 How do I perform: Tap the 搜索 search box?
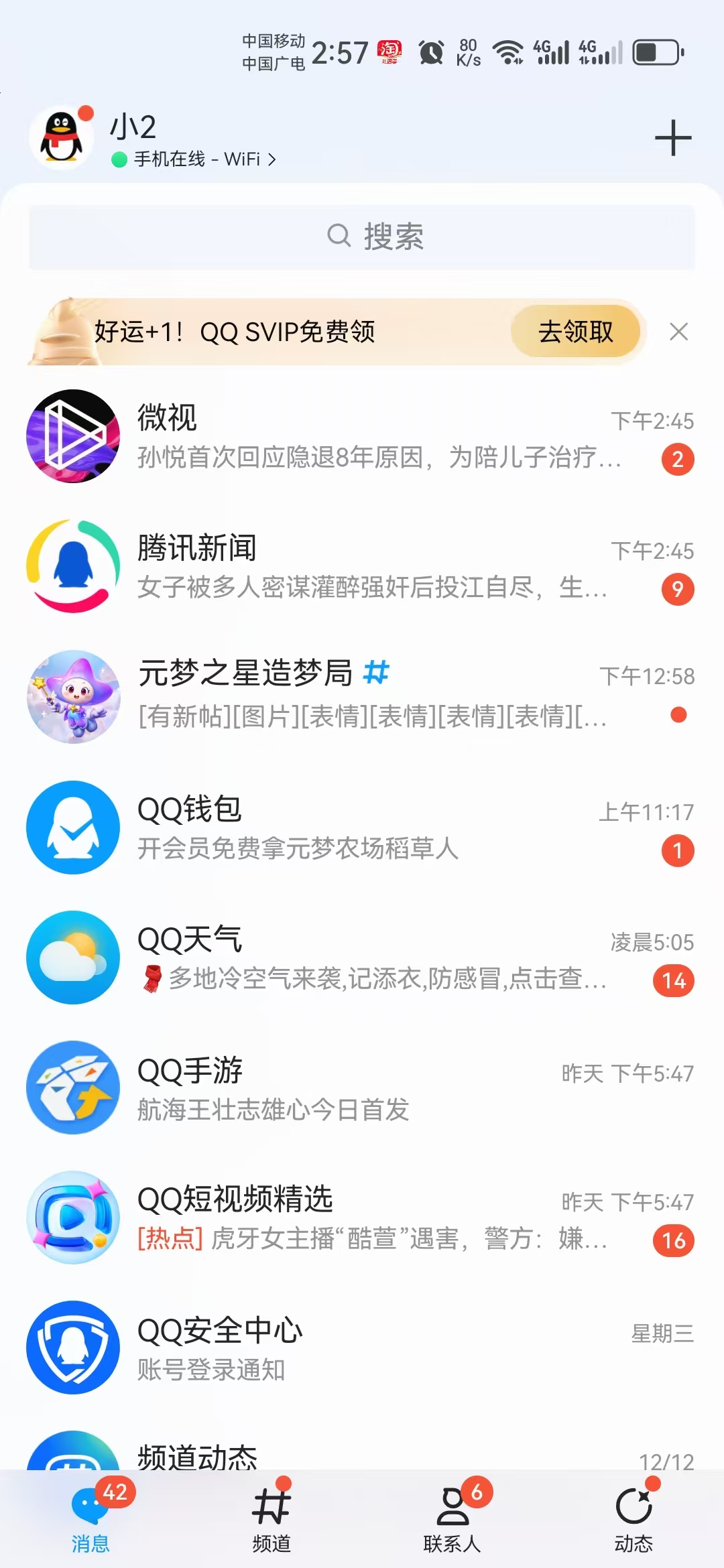point(362,237)
